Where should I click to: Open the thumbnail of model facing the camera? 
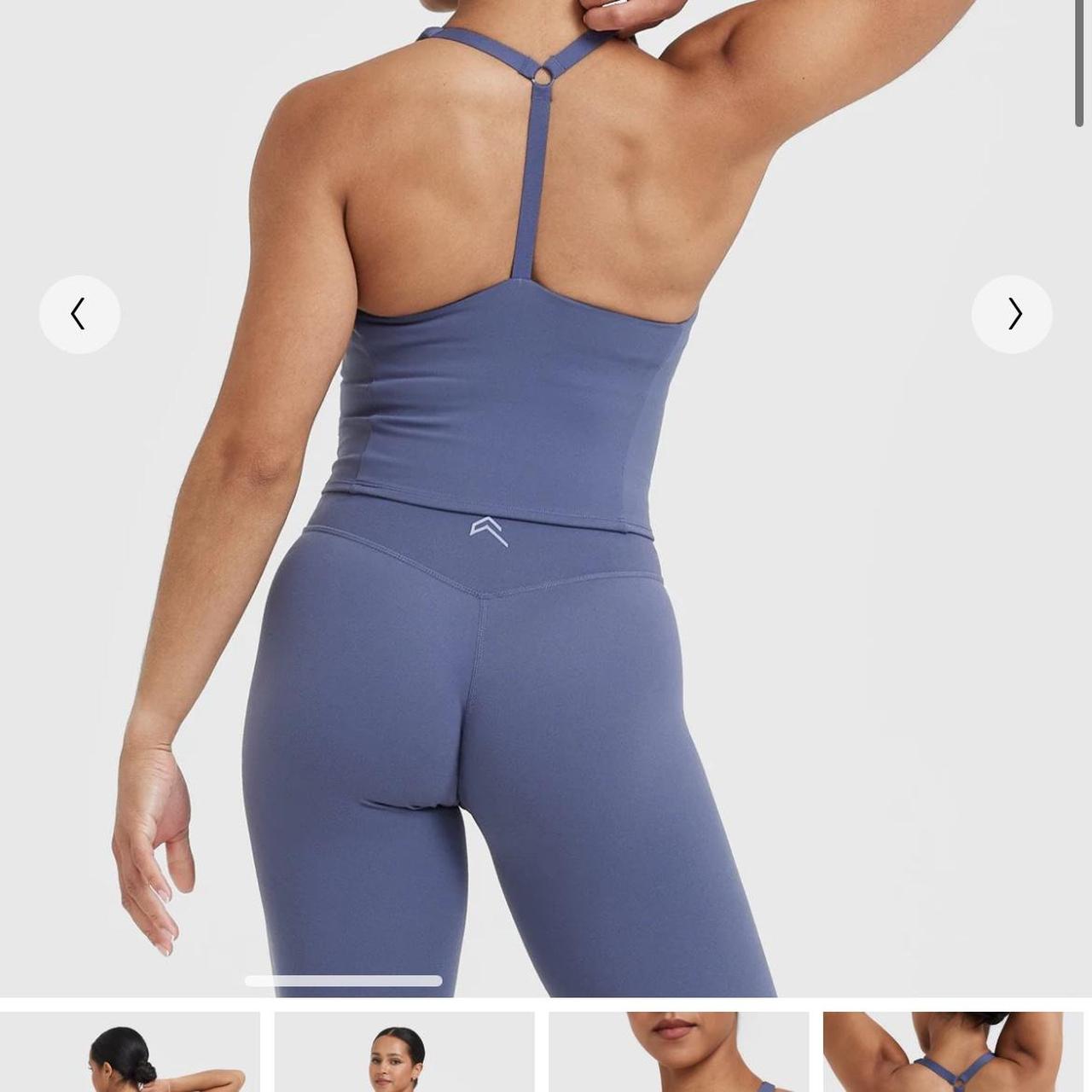404,1053
